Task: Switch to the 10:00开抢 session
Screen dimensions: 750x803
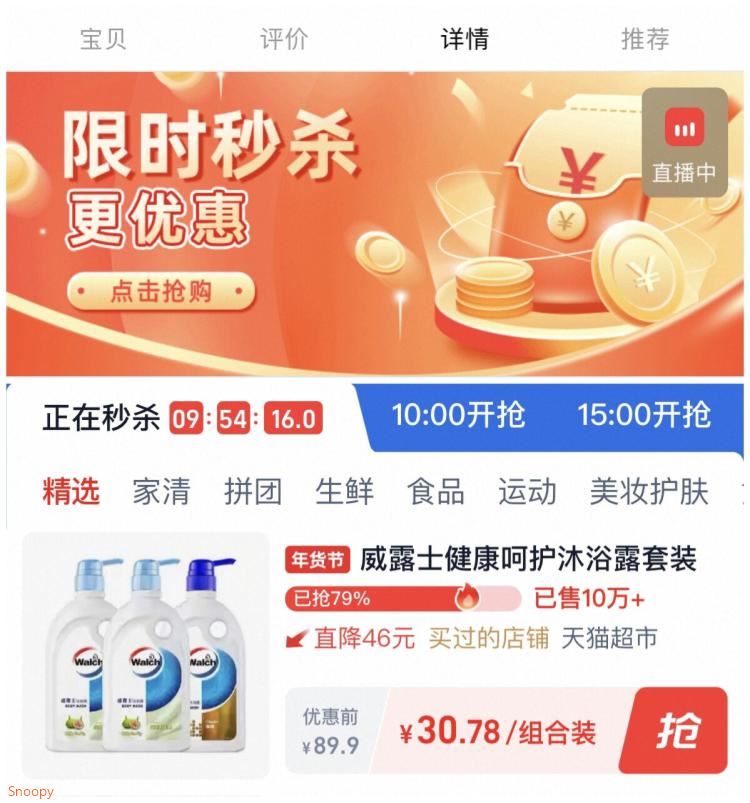Action: click(458, 415)
